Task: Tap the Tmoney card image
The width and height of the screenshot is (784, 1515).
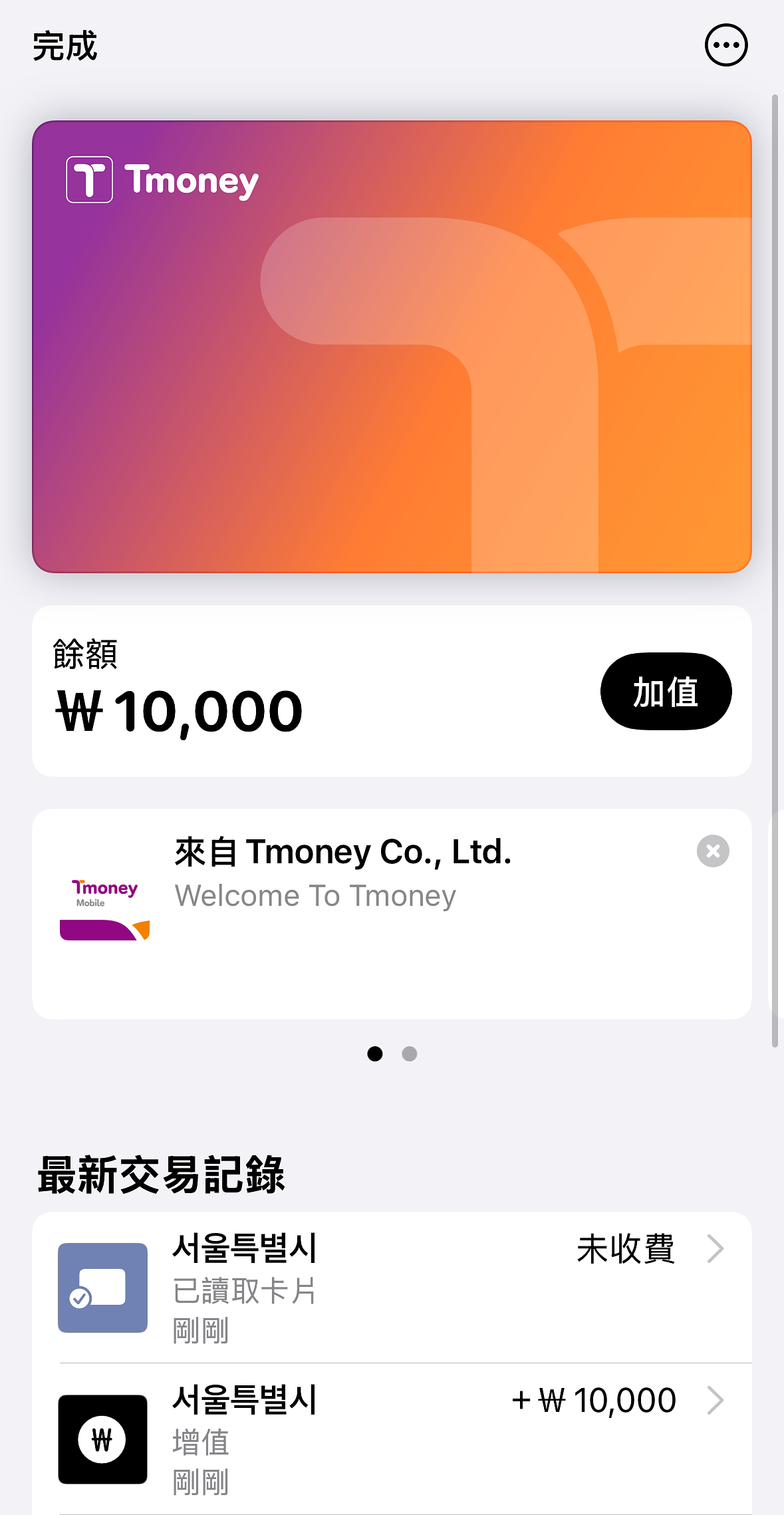Action: point(392,346)
